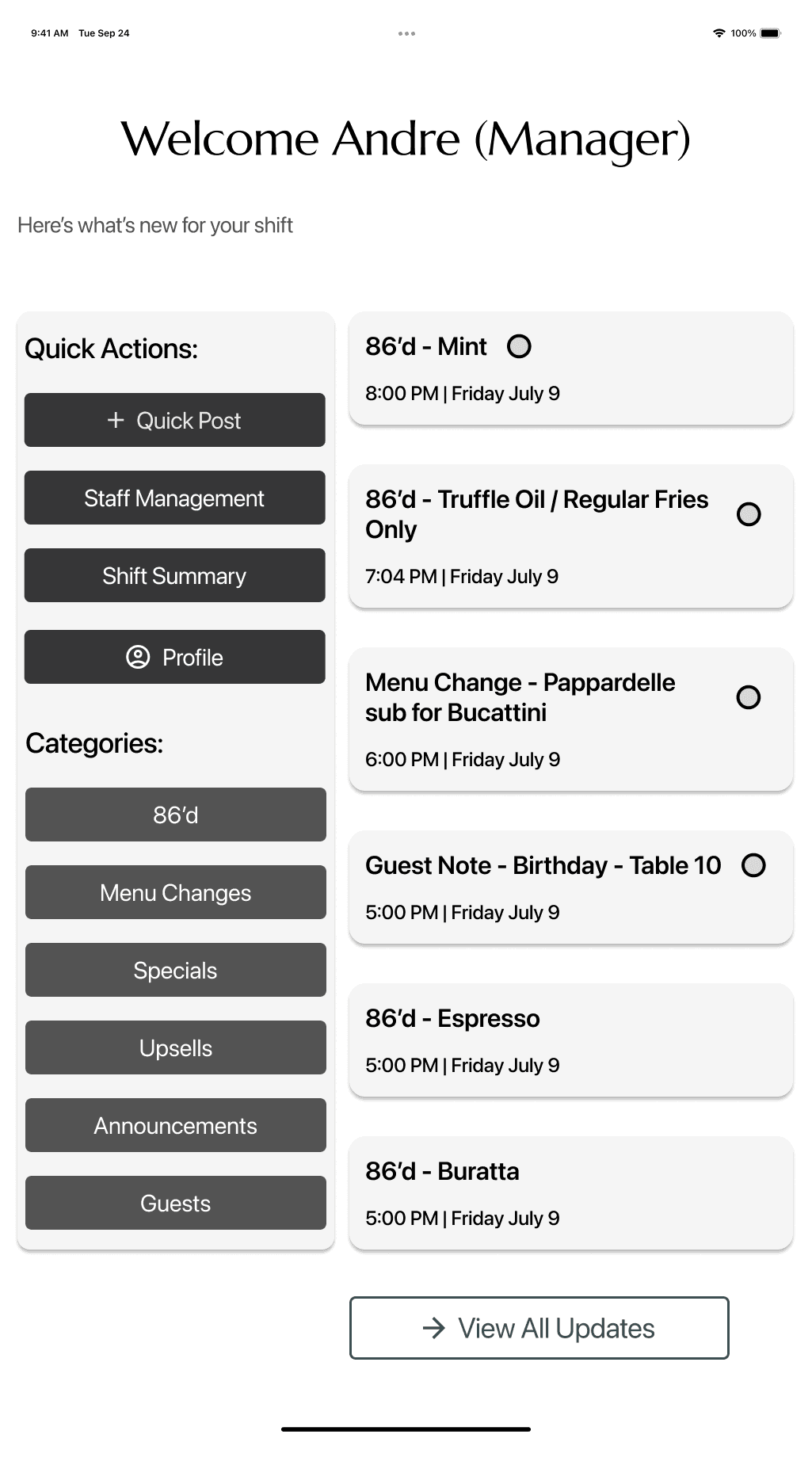812x1469 pixels.
Task: View the Announcements category
Action: [x=175, y=1125]
